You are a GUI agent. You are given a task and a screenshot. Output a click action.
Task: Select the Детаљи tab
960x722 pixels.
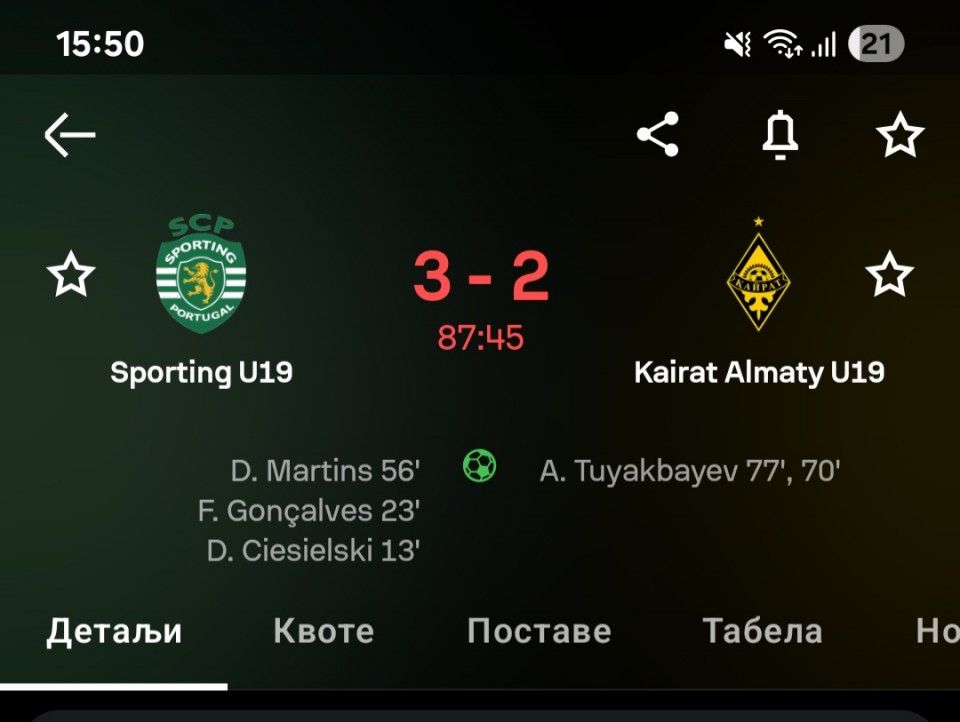pos(114,631)
